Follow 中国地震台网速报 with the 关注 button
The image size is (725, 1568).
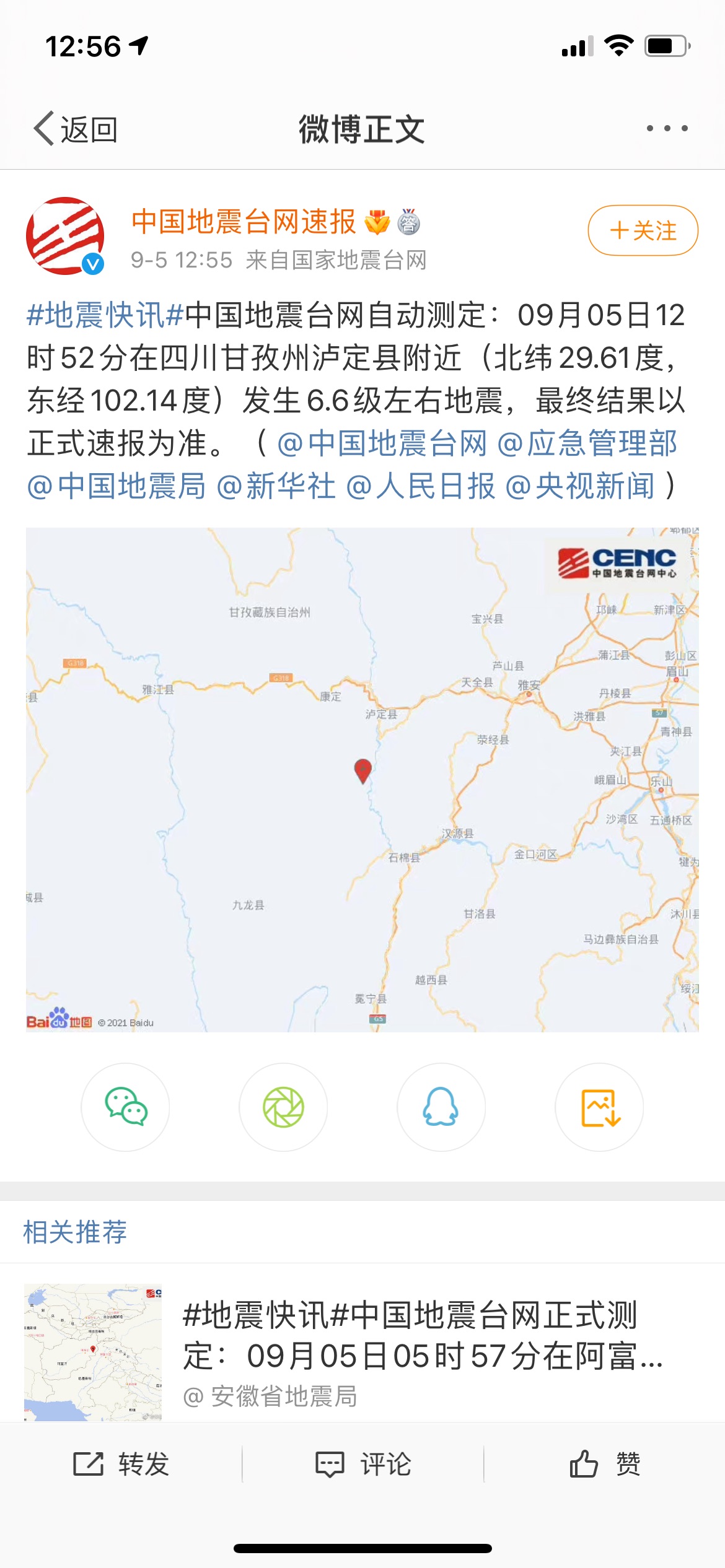[x=643, y=230]
